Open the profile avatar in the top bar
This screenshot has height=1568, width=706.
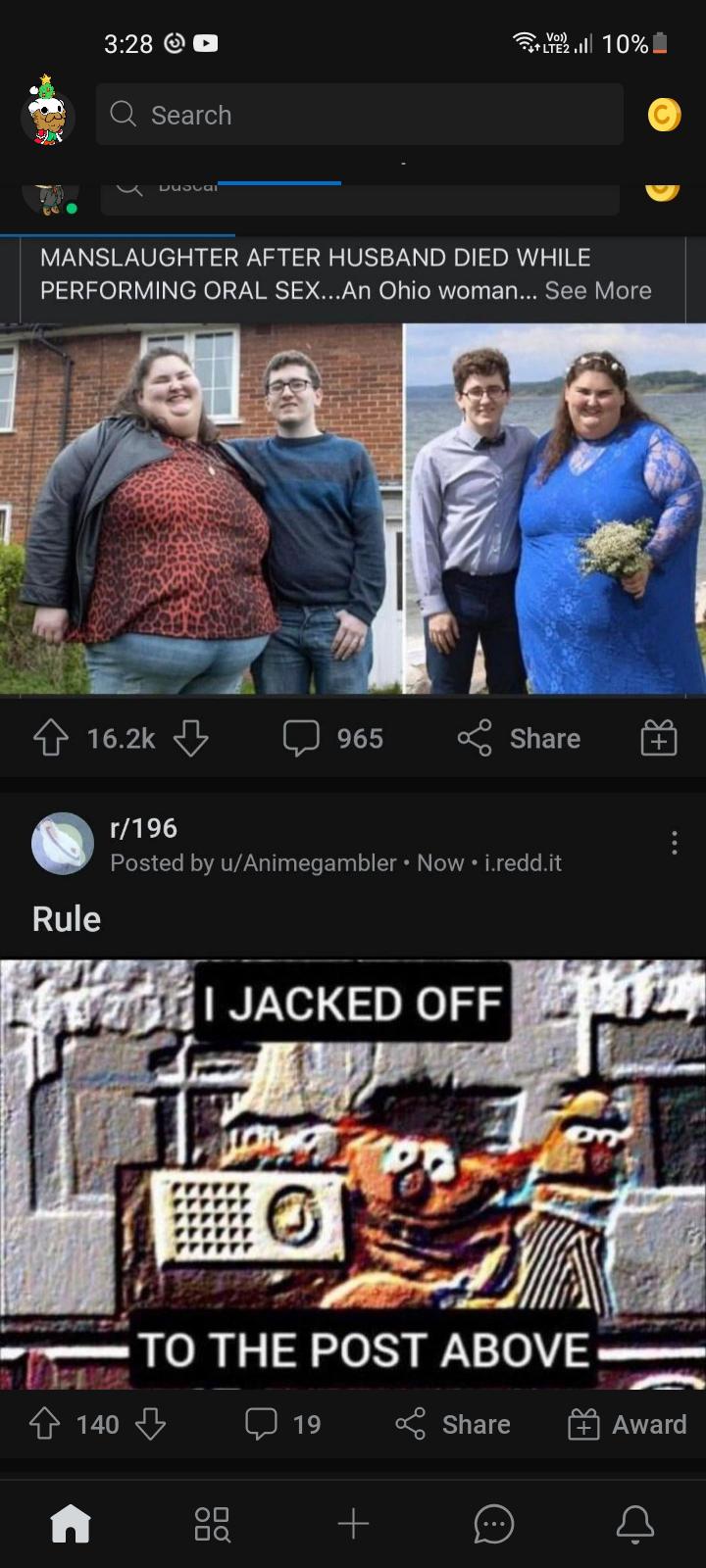click(x=47, y=115)
